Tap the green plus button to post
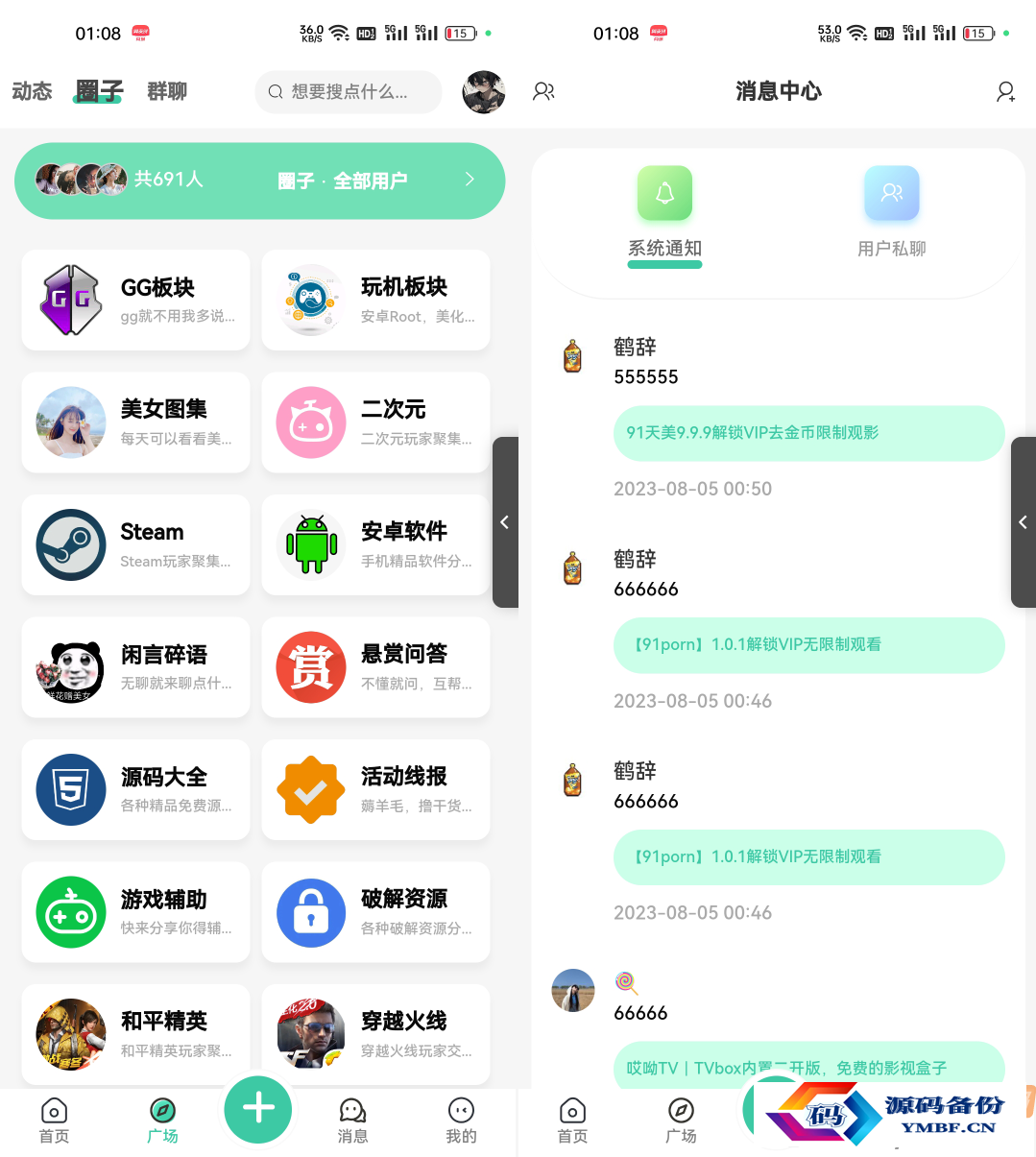1036x1157 pixels. tap(258, 1108)
